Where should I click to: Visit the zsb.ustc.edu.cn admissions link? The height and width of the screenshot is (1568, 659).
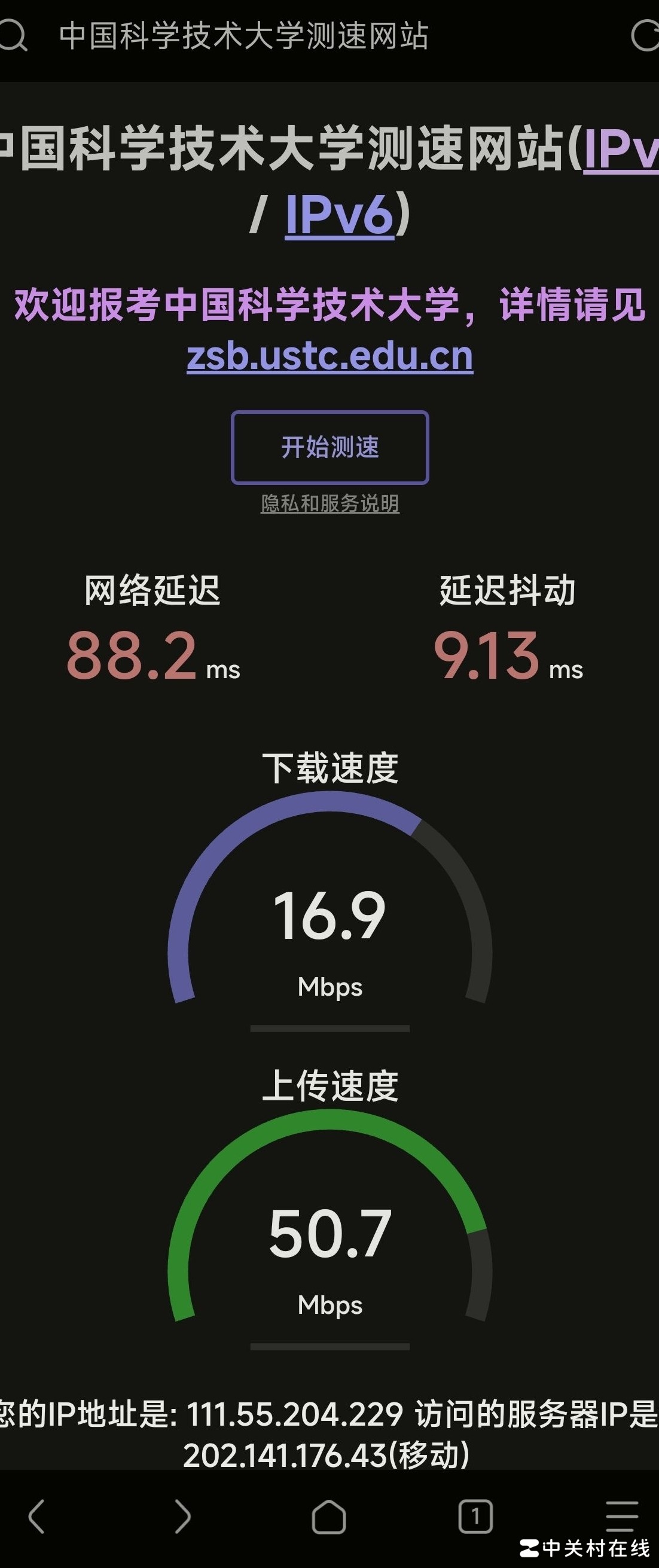pyautogui.click(x=330, y=356)
